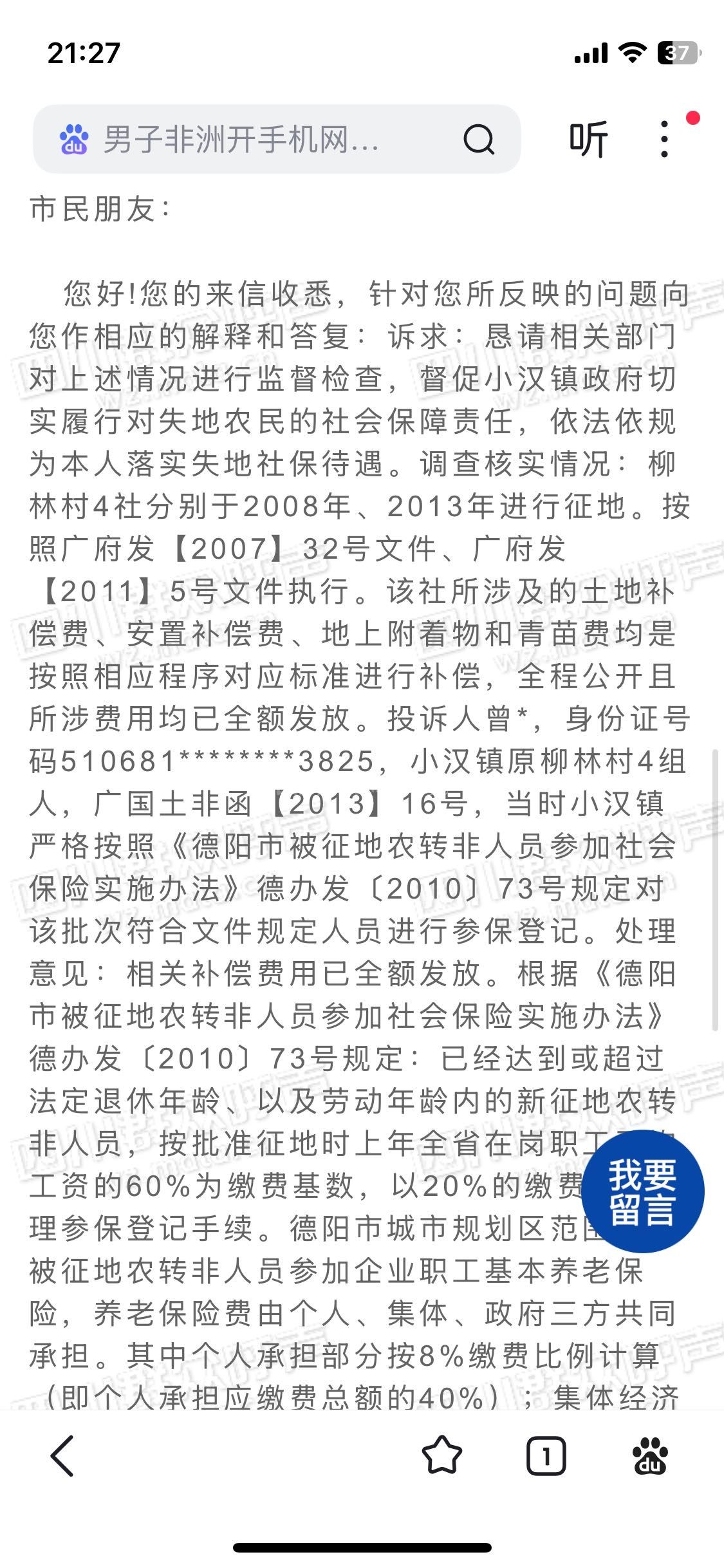Image resolution: width=724 pixels, height=1568 pixels.
Task: Bookmark this page with the star icon
Action: (441, 1455)
